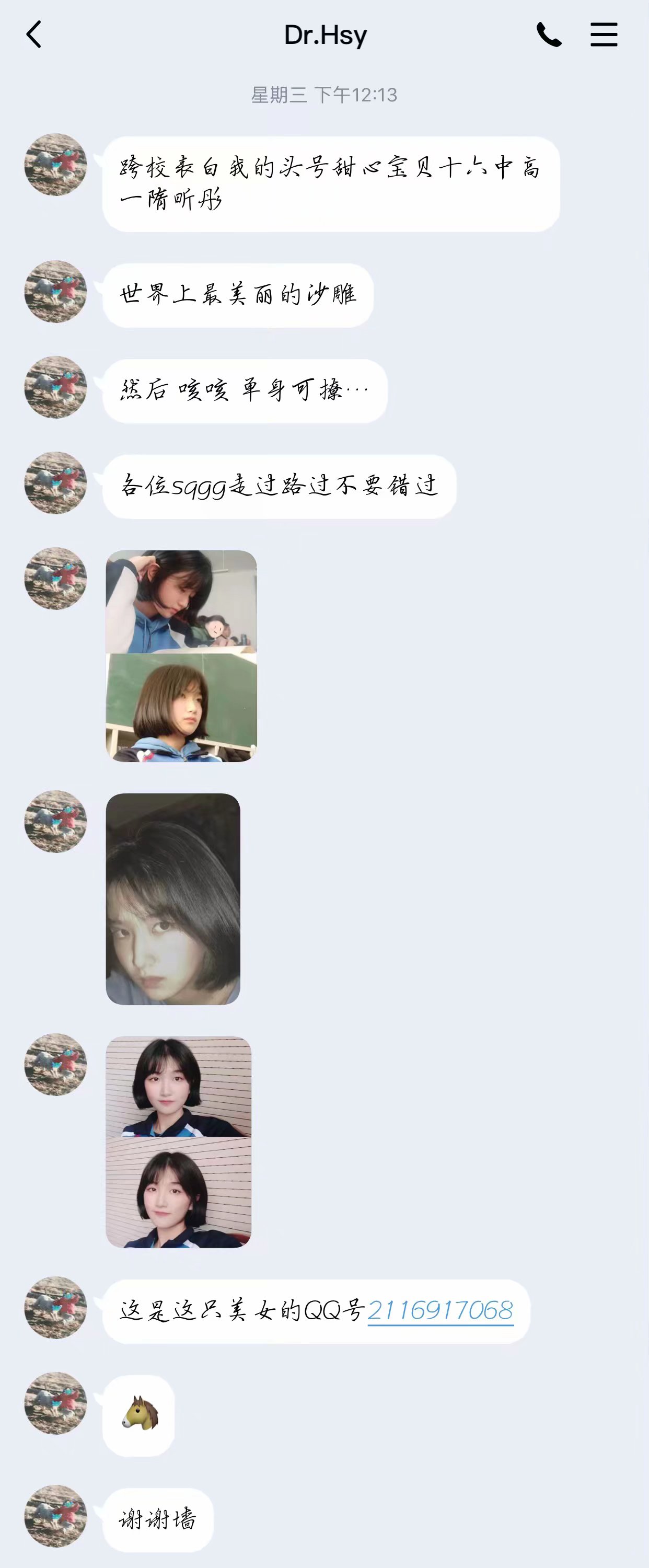Open the chat settings menu
The width and height of the screenshot is (649, 1568).
click(604, 34)
